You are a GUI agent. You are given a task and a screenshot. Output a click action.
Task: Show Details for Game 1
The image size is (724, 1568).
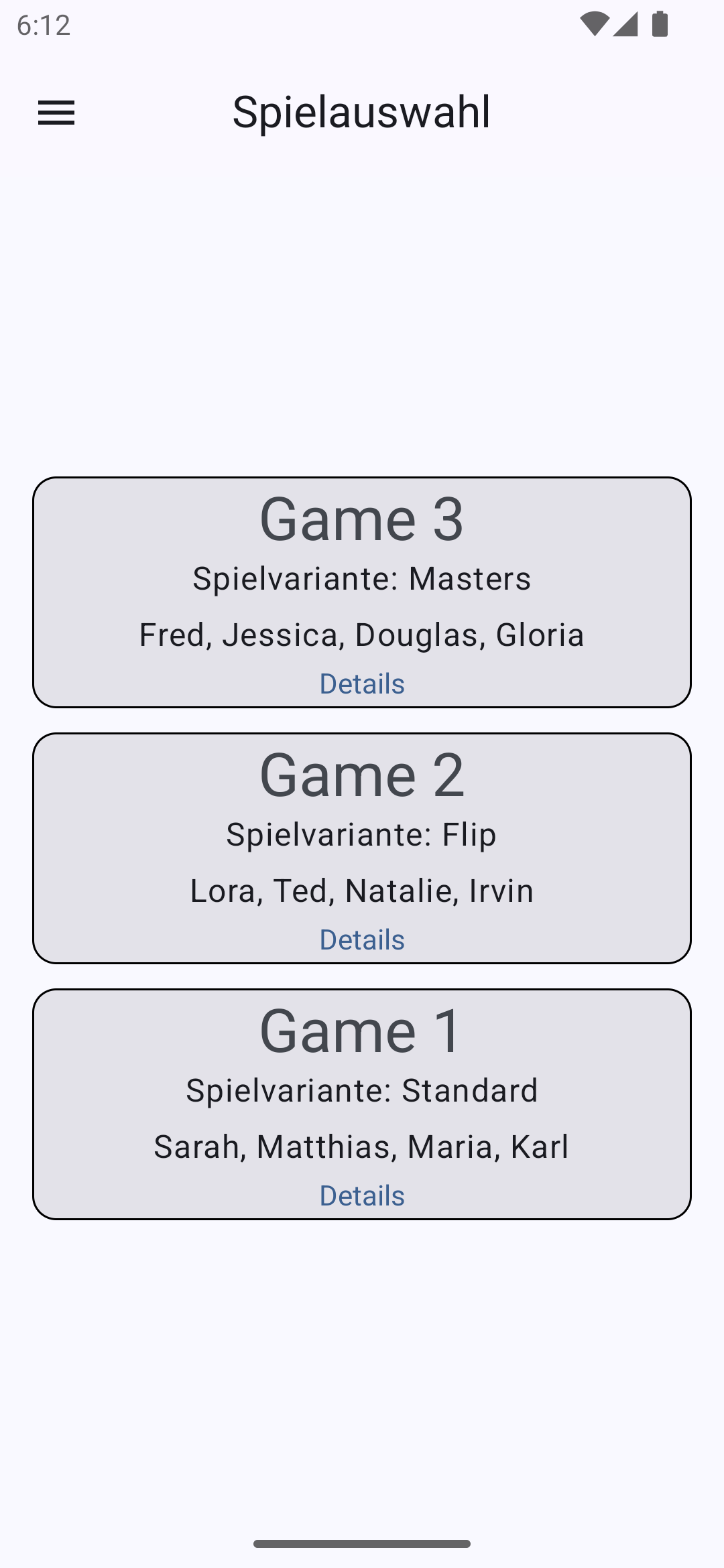pyautogui.click(x=362, y=1195)
